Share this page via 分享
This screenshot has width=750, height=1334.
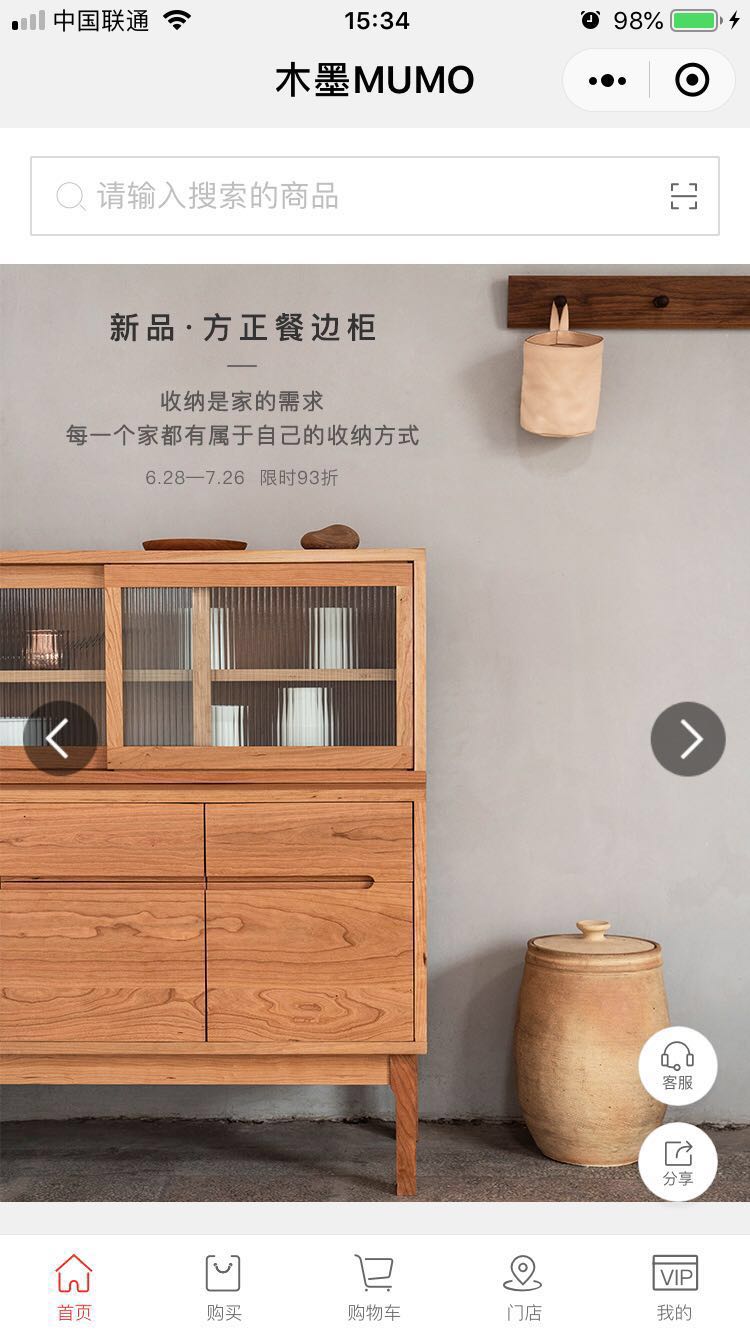tap(678, 1162)
